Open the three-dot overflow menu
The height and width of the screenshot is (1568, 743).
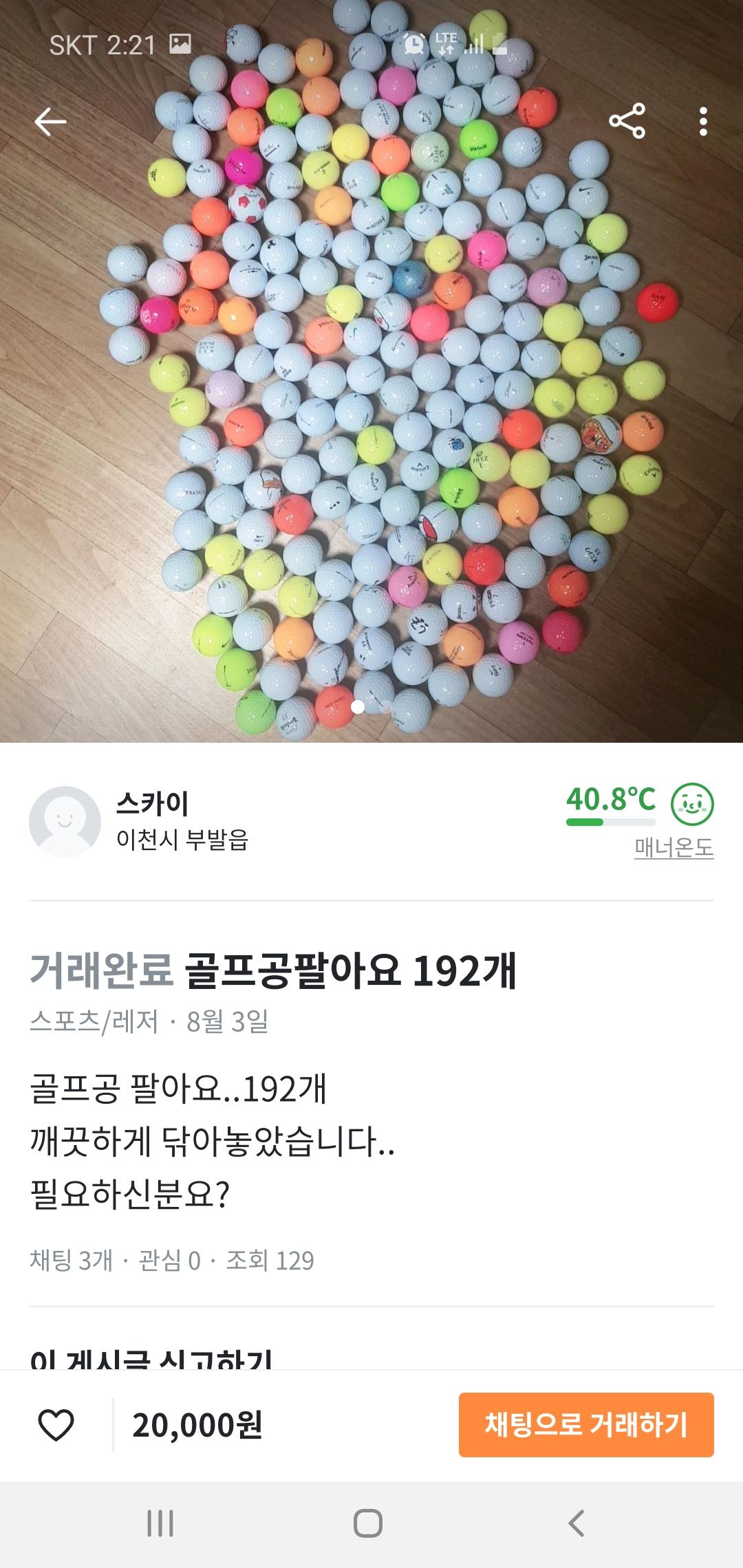click(x=702, y=122)
